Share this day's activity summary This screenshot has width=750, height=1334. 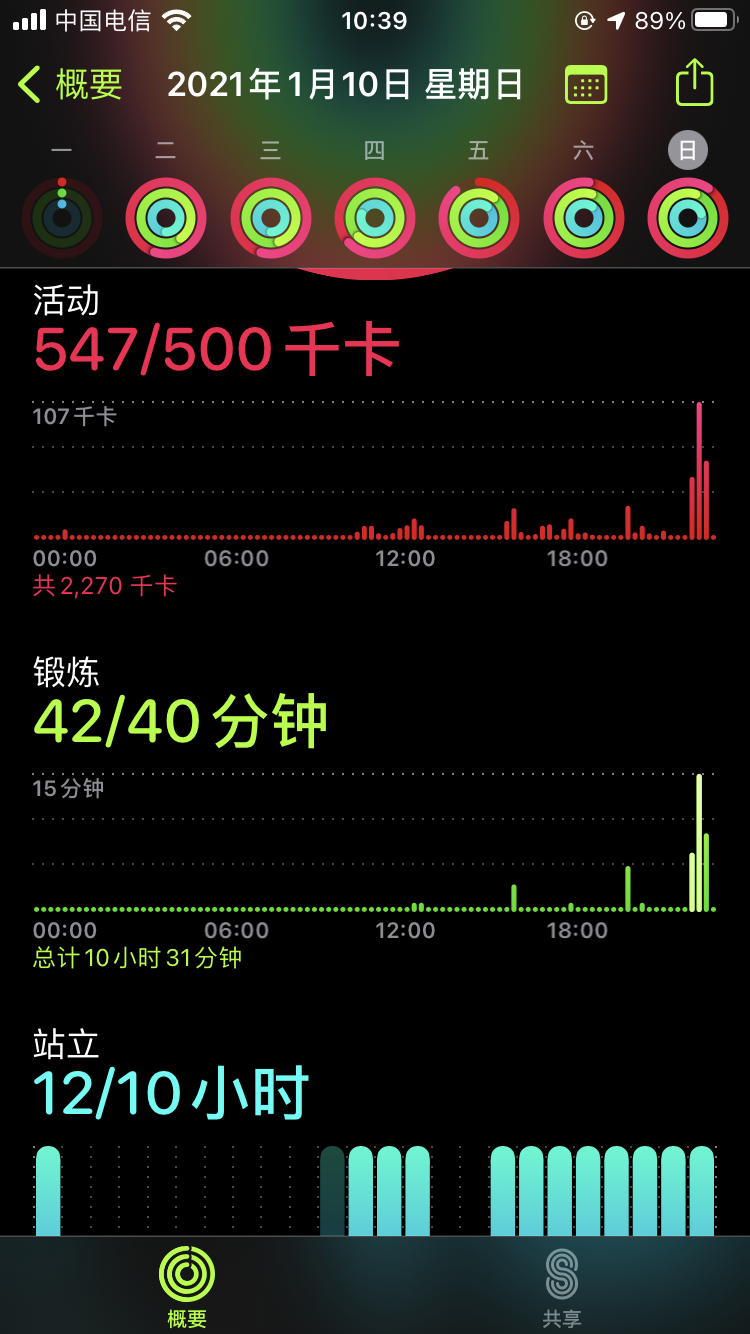point(694,83)
